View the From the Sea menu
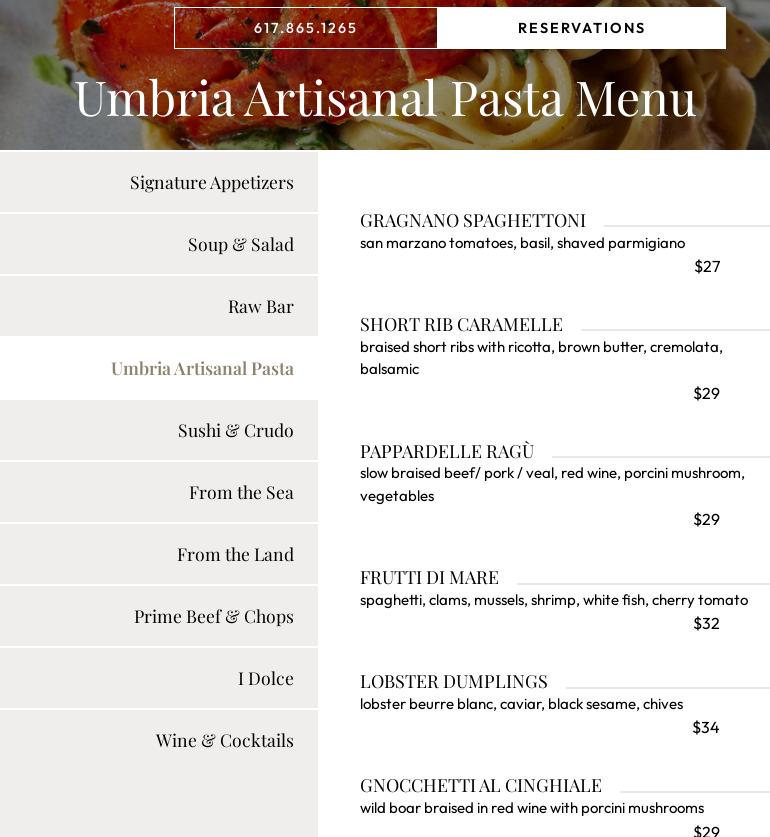 pyautogui.click(x=241, y=492)
